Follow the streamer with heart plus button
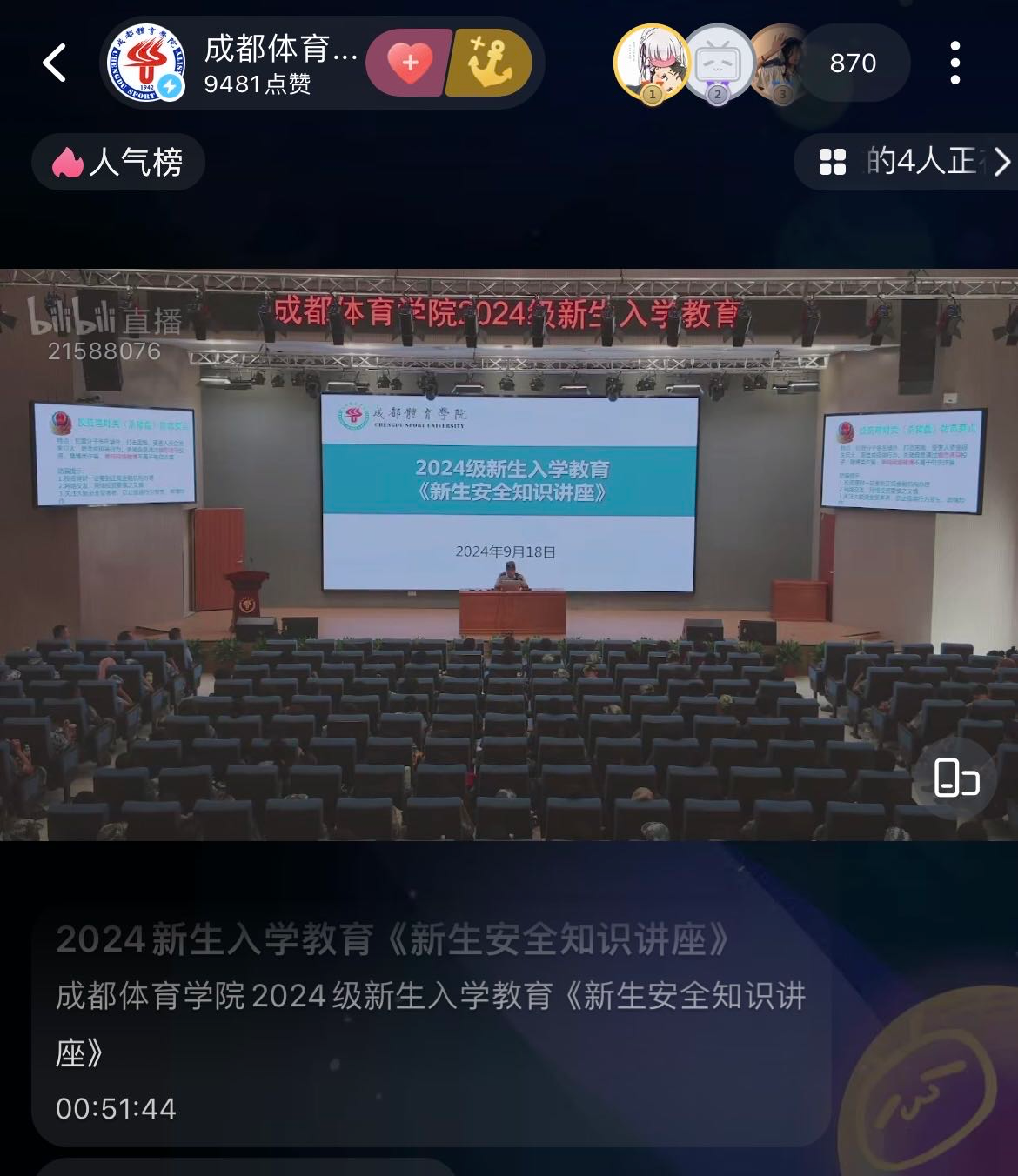Screen dimensions: 1018x1176 pos(410,63)
